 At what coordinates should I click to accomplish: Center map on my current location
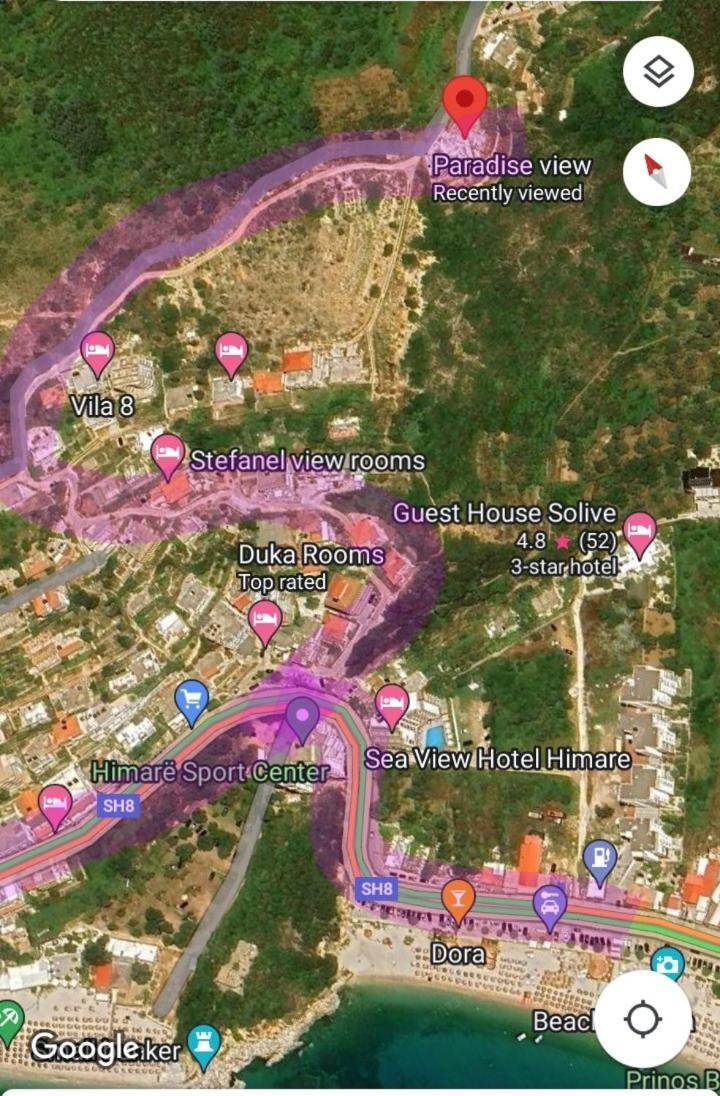[x=642, y=1020]
